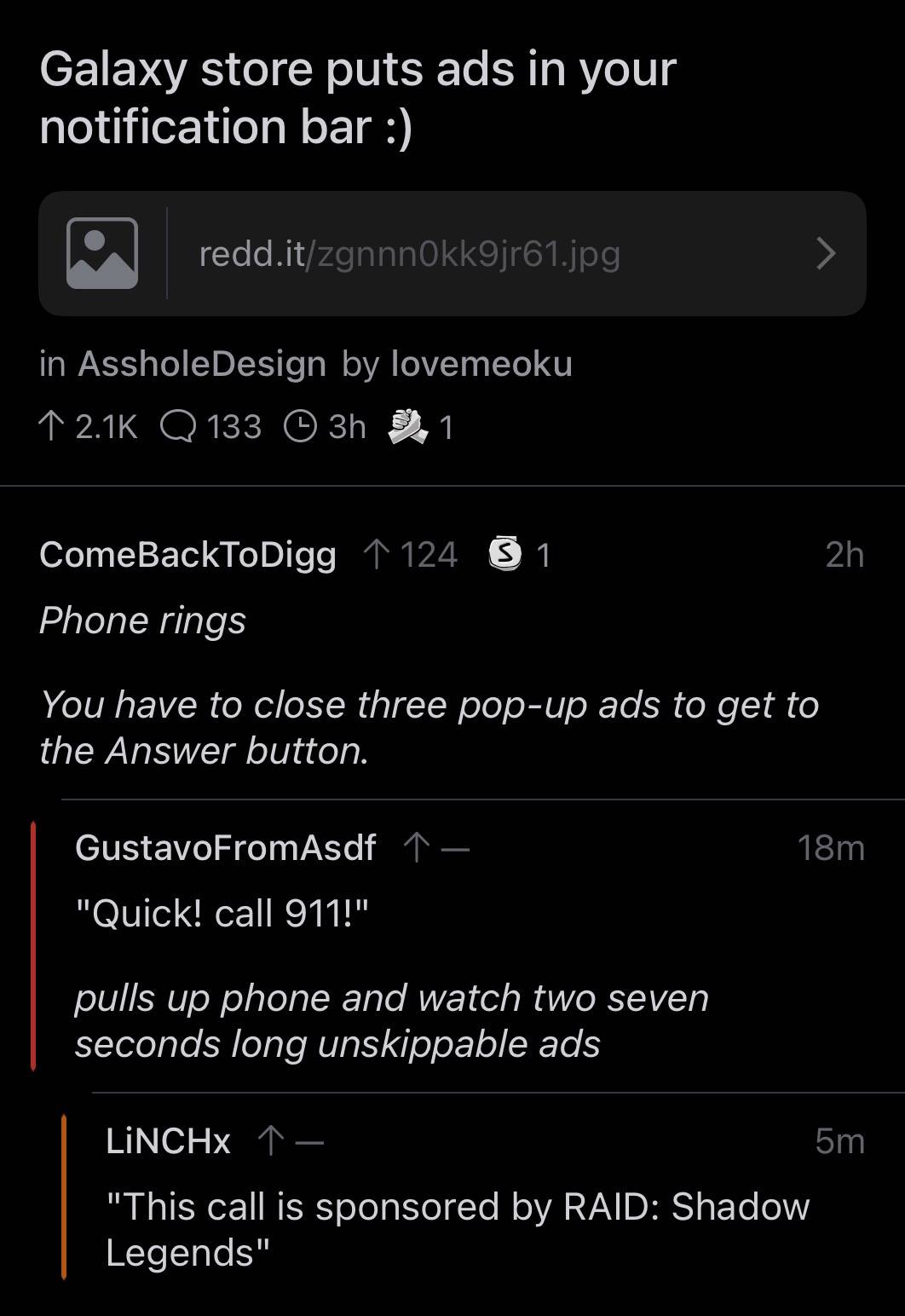Open LiNCHx's user profile

168,1140
